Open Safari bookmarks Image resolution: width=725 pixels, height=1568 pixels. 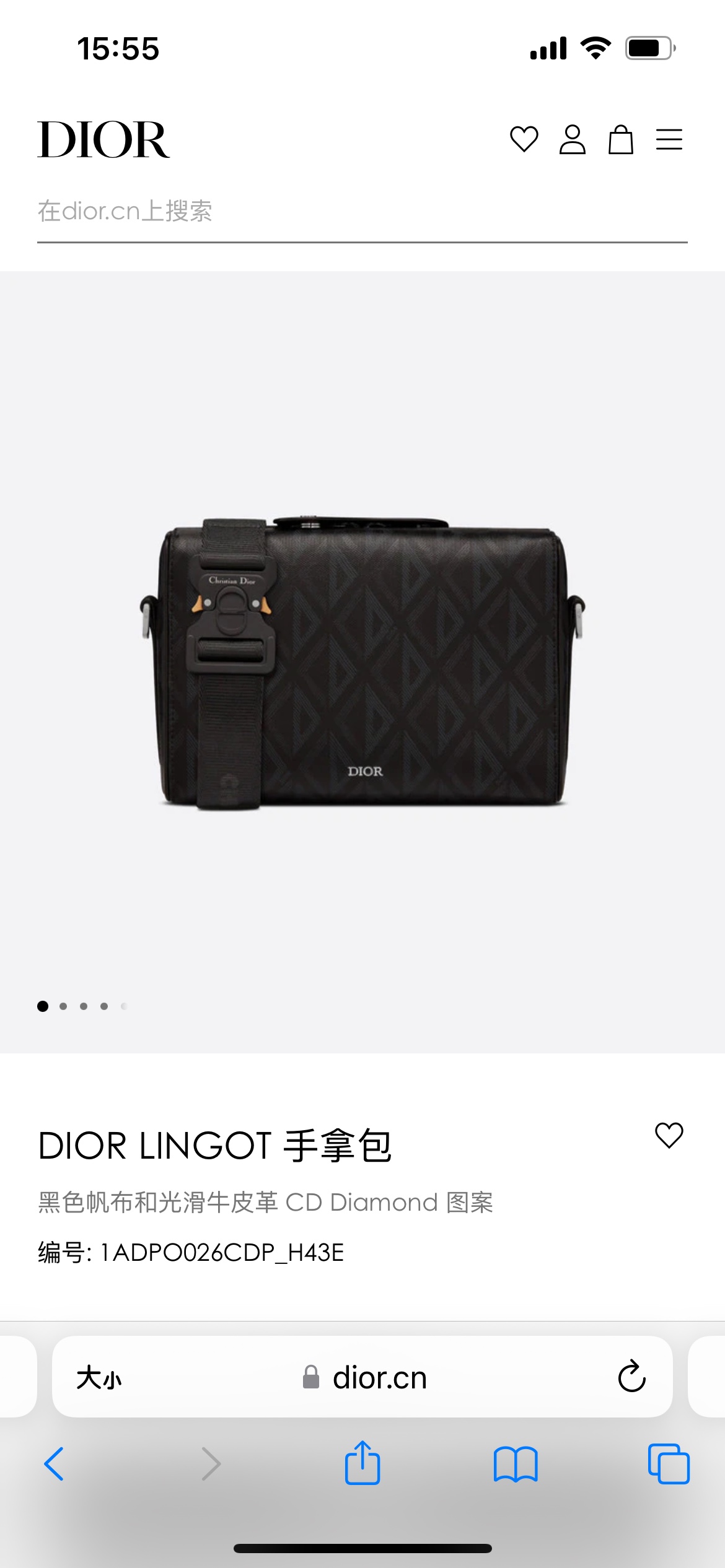(x=516, y=1464)
